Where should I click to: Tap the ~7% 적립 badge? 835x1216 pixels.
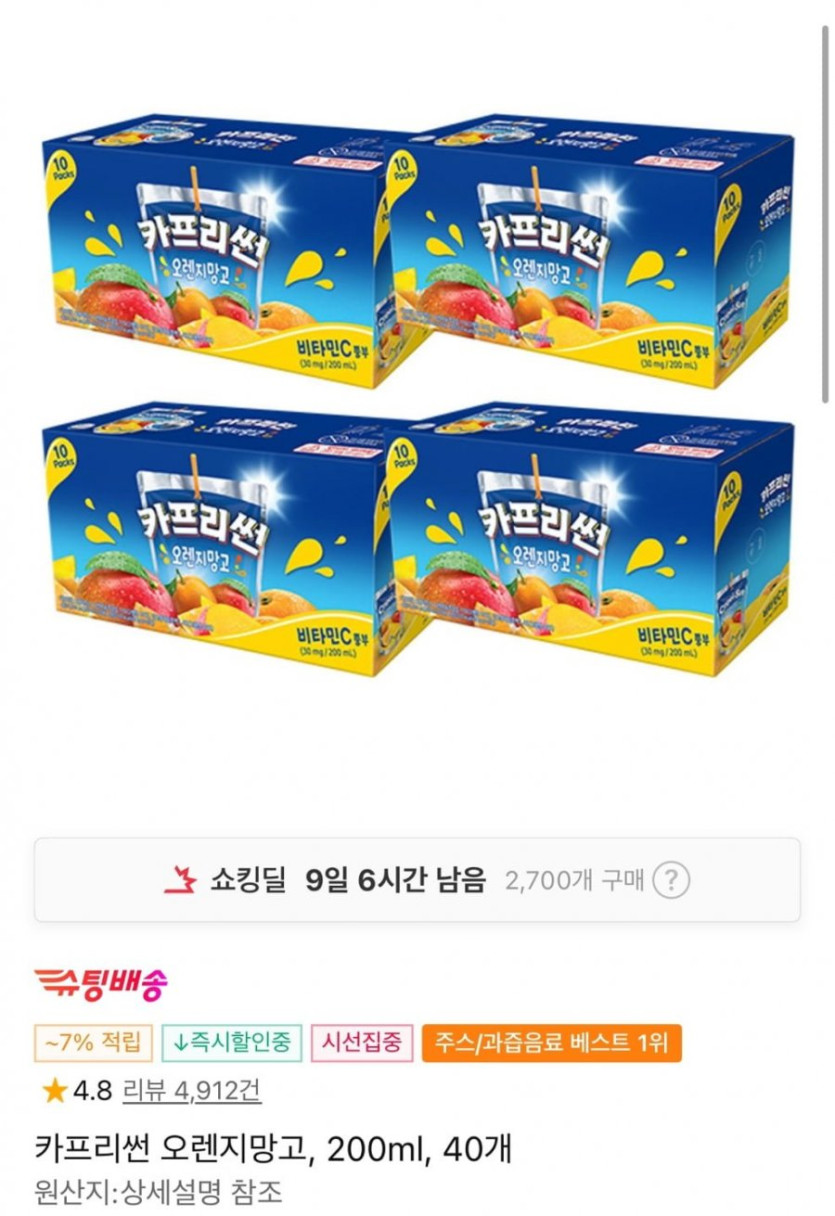94,1043
